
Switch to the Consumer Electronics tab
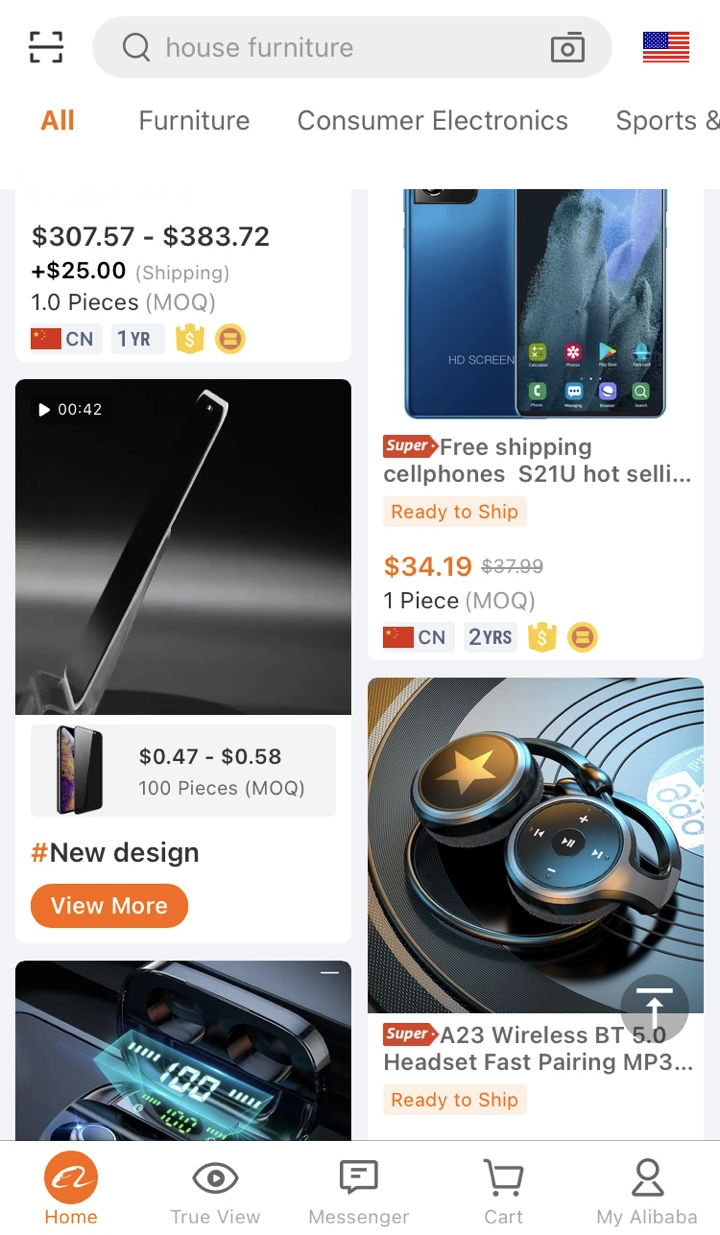(x=432, y=121)
